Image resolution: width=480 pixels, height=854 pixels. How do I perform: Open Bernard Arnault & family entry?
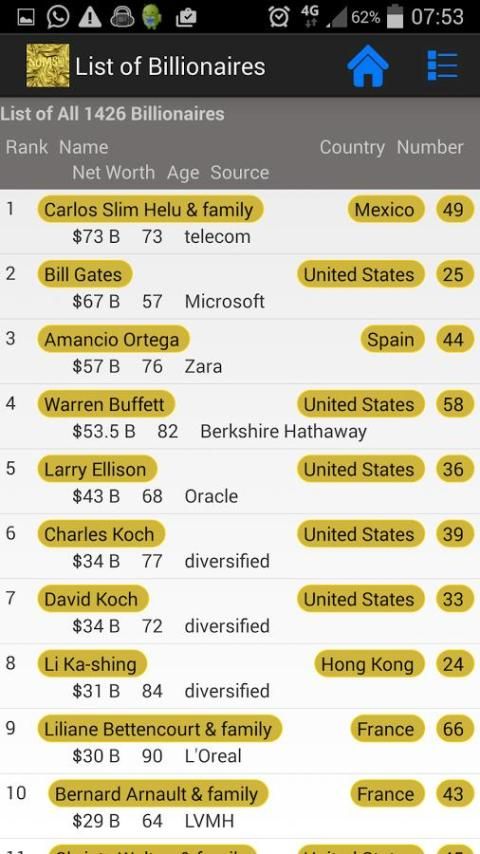click(158, 794)
